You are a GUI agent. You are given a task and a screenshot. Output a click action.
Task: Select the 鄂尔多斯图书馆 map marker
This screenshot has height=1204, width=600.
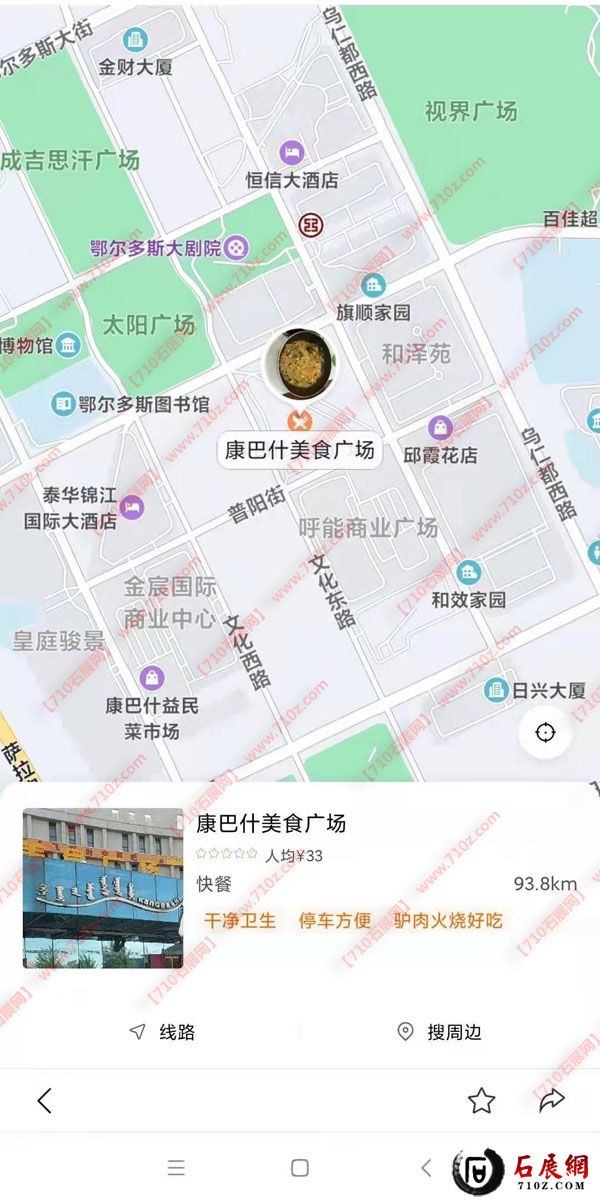click(64, 404)
